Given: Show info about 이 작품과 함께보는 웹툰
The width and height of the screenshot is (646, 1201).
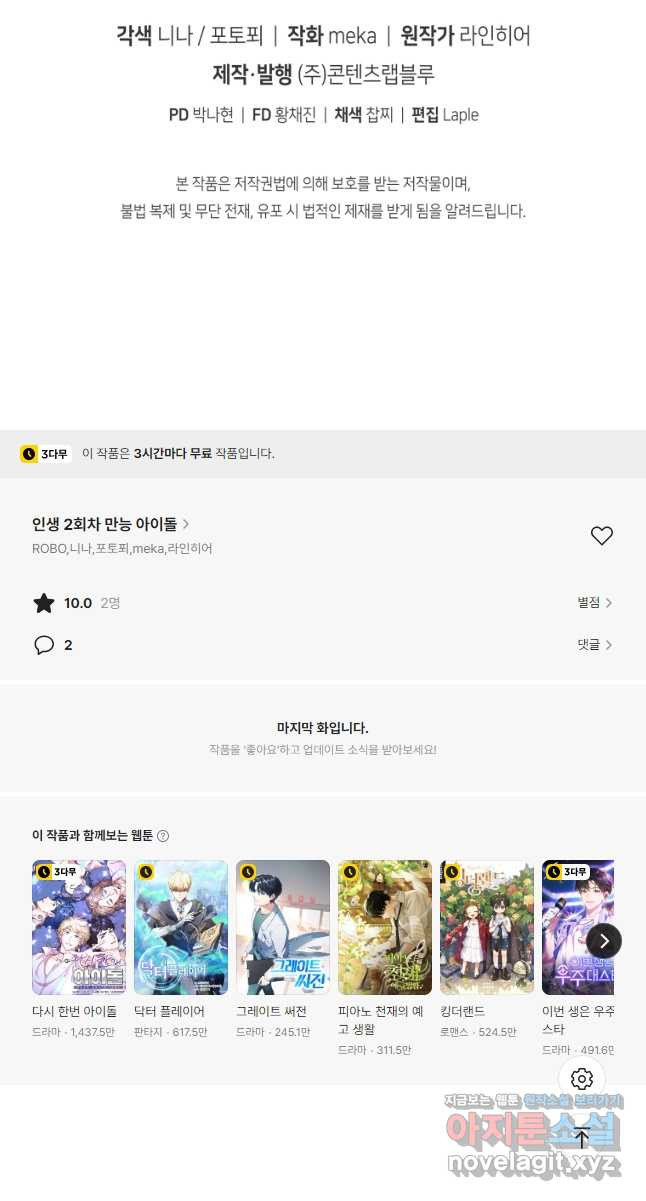Looking at the screenshot, I should [163, 836].
